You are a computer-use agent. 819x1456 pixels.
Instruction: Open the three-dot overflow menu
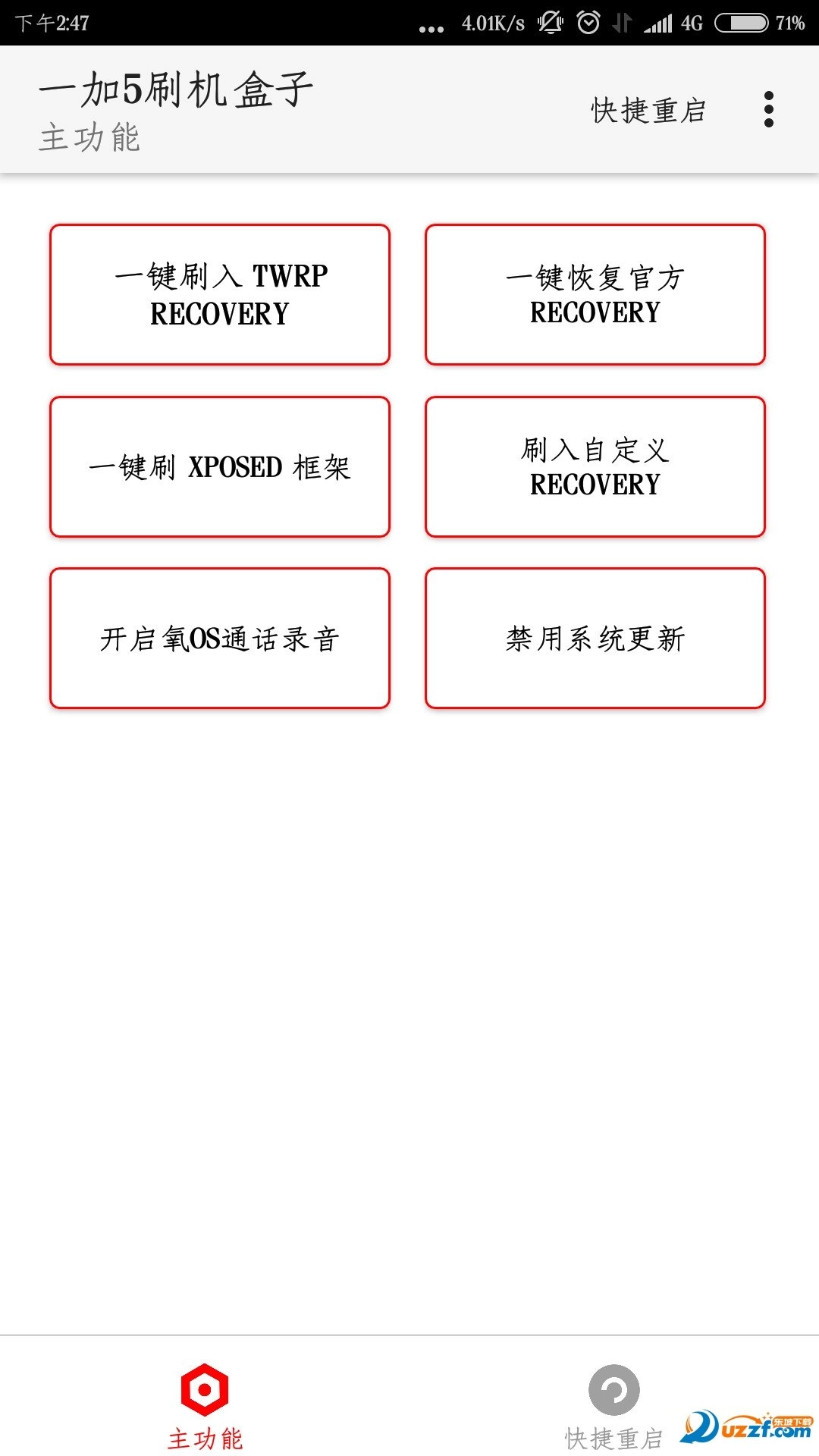[x=769, y=108]
